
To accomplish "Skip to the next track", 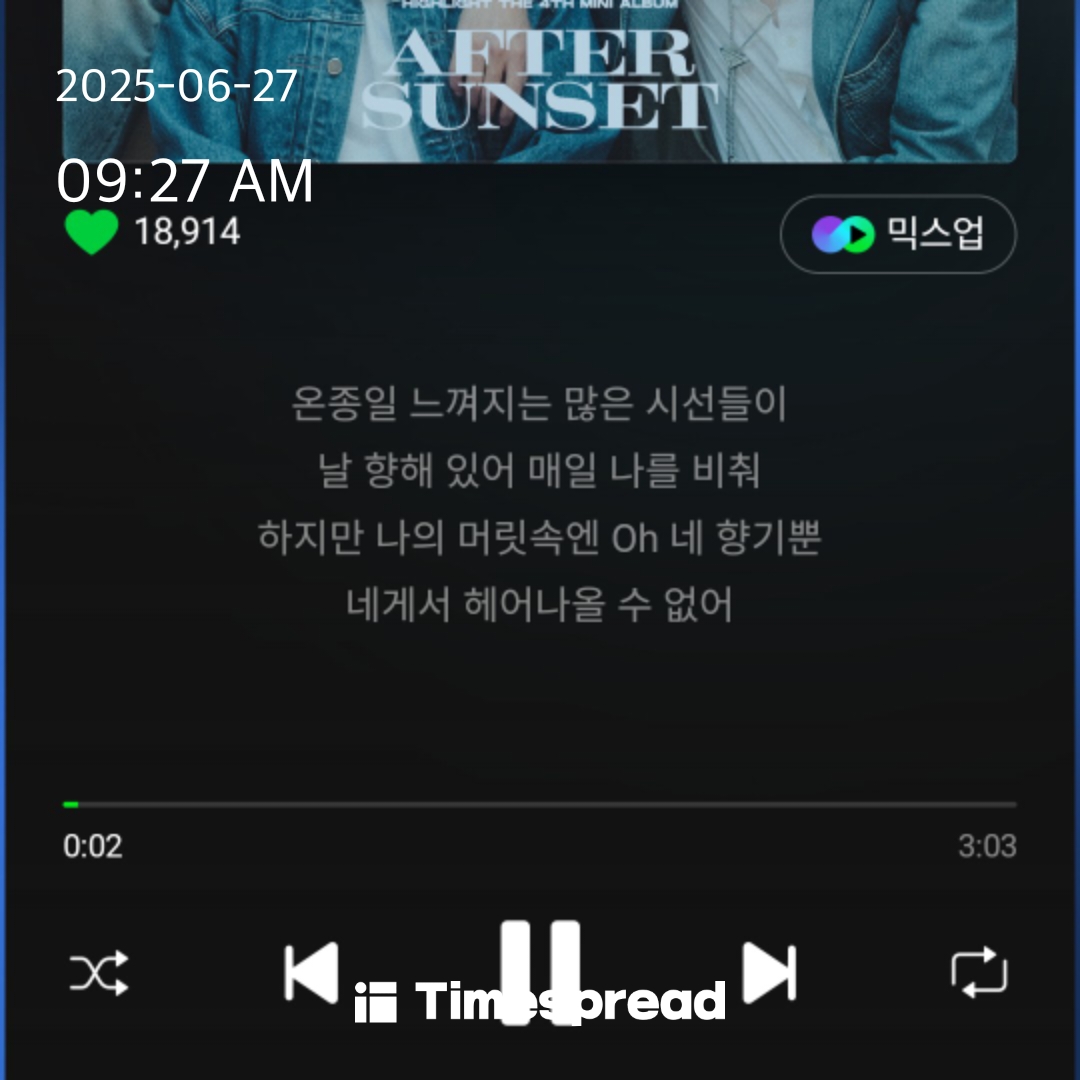I will (x=769, y=972).
